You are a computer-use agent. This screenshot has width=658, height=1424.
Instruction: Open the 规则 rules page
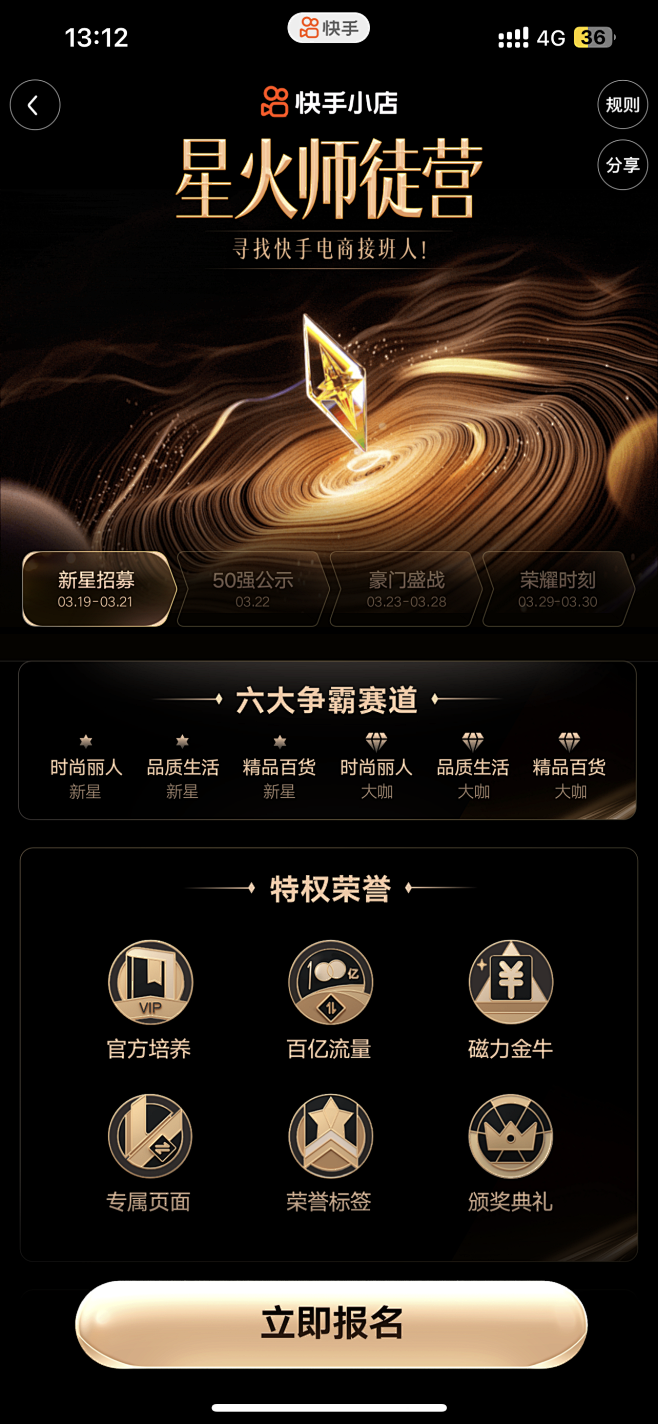coord(622,105)
